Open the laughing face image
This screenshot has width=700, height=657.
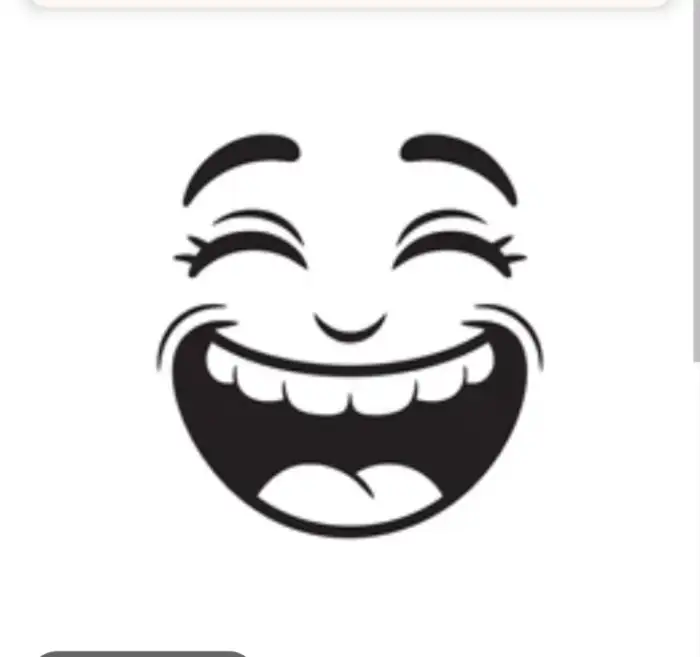click(x=350, y=336)
